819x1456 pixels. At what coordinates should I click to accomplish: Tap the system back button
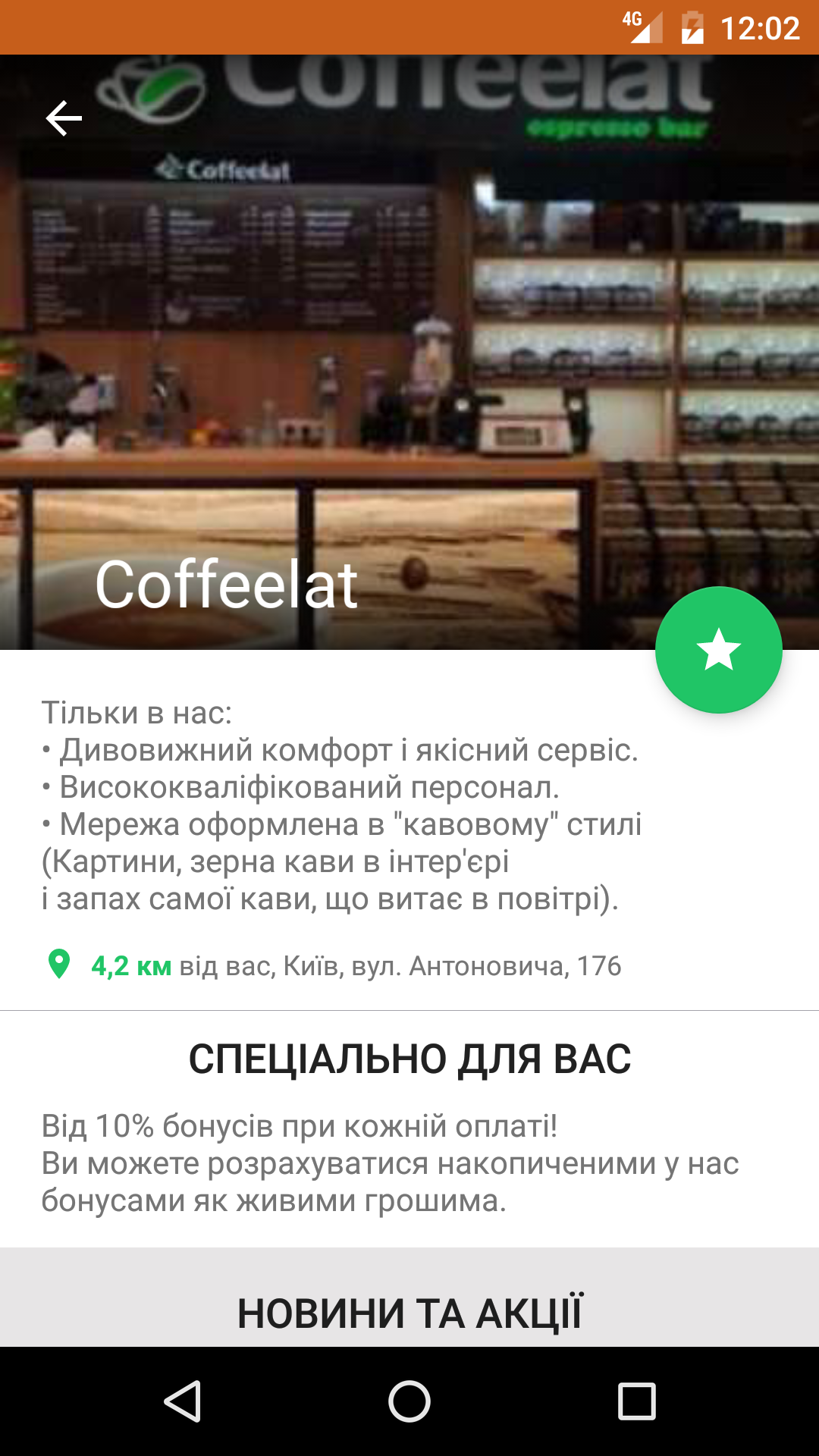pos(183,1401)
